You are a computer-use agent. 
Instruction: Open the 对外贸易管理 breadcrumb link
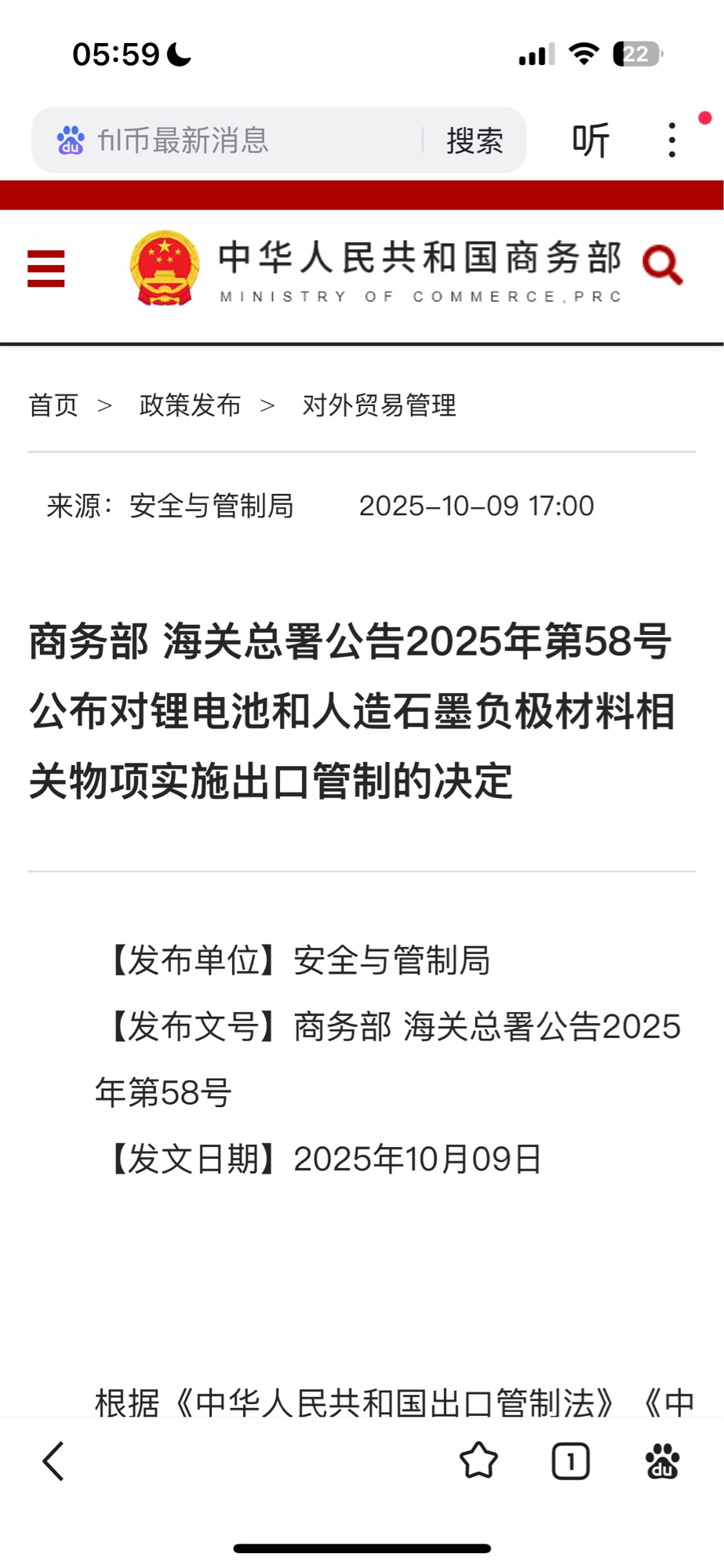click(379, 405)
